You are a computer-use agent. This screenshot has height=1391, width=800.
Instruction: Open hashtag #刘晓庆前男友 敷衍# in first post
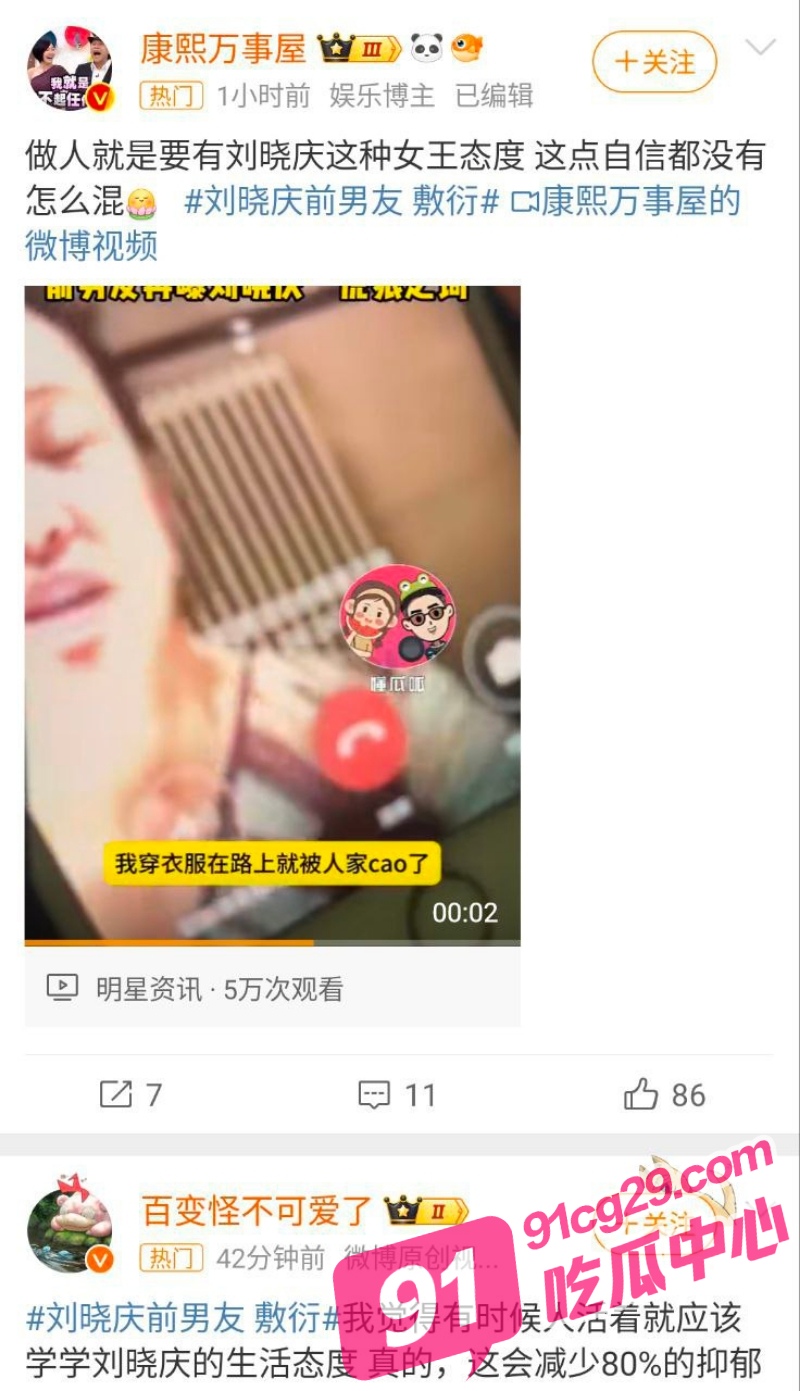click(x=342, y=202)
